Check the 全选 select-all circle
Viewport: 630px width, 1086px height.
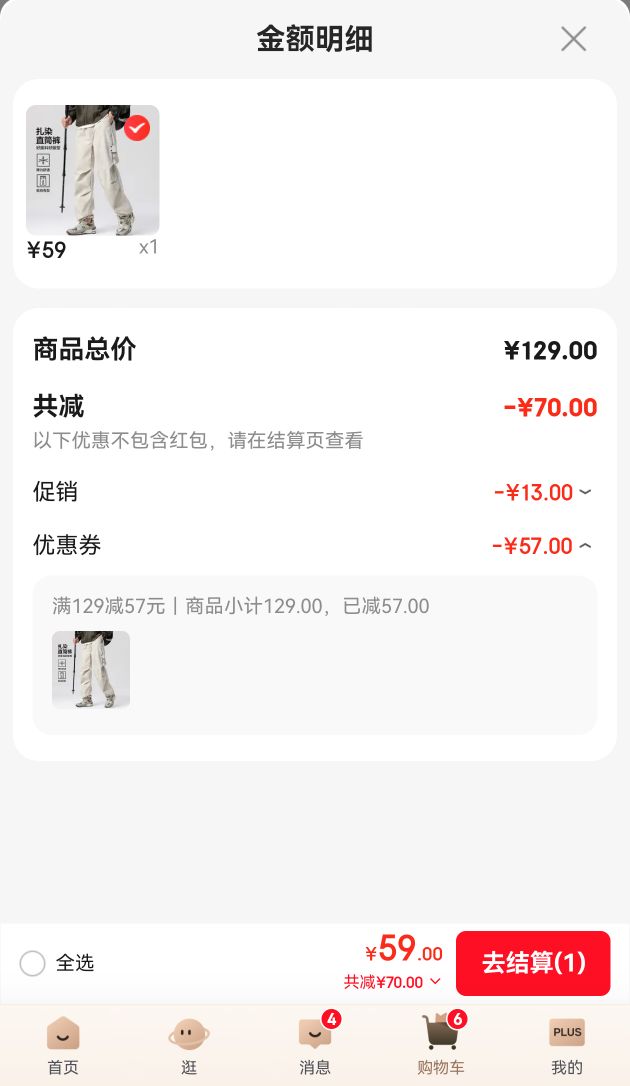[x=33, y=963]
